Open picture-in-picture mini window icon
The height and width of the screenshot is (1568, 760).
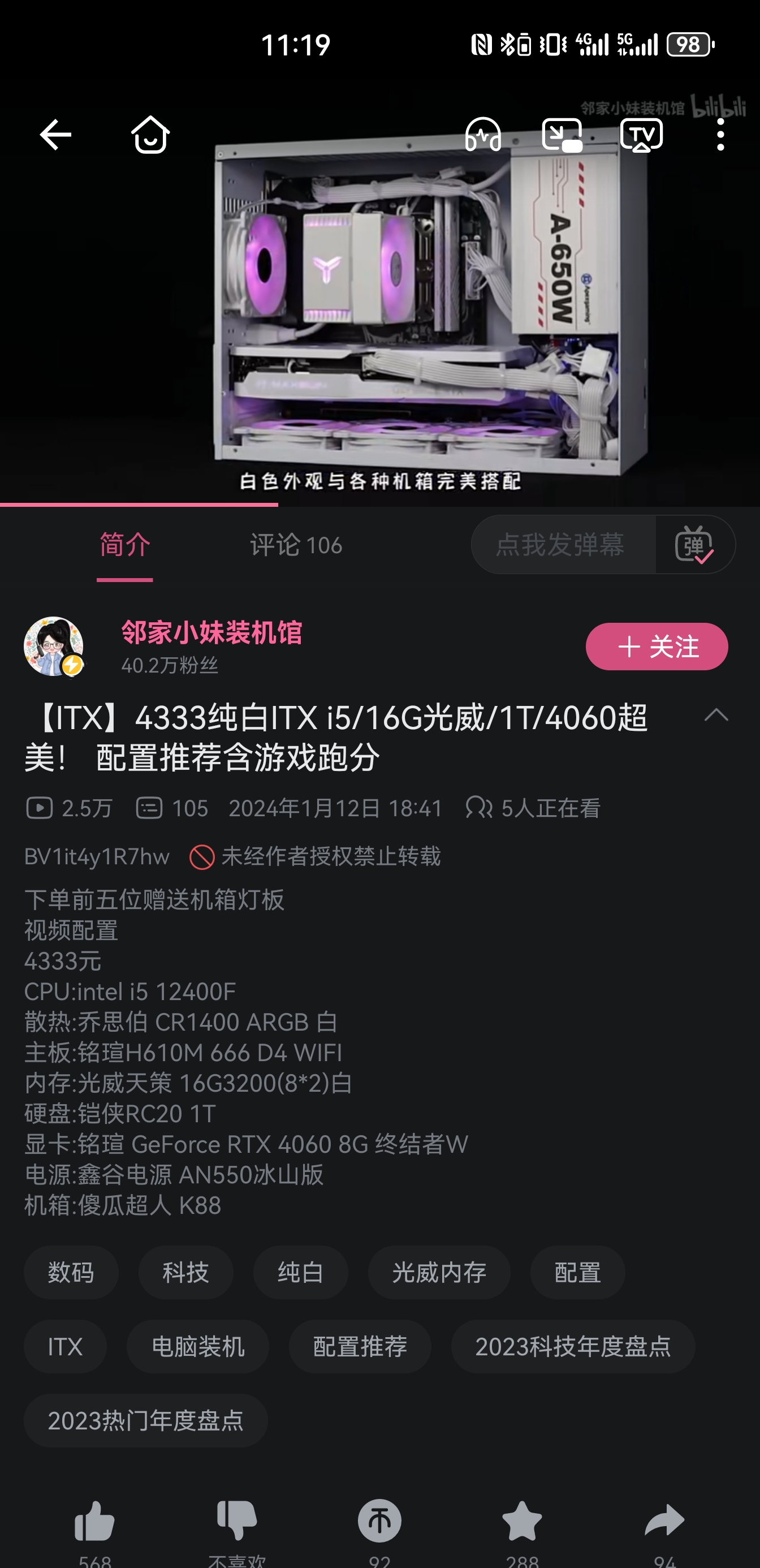[563, 135]
